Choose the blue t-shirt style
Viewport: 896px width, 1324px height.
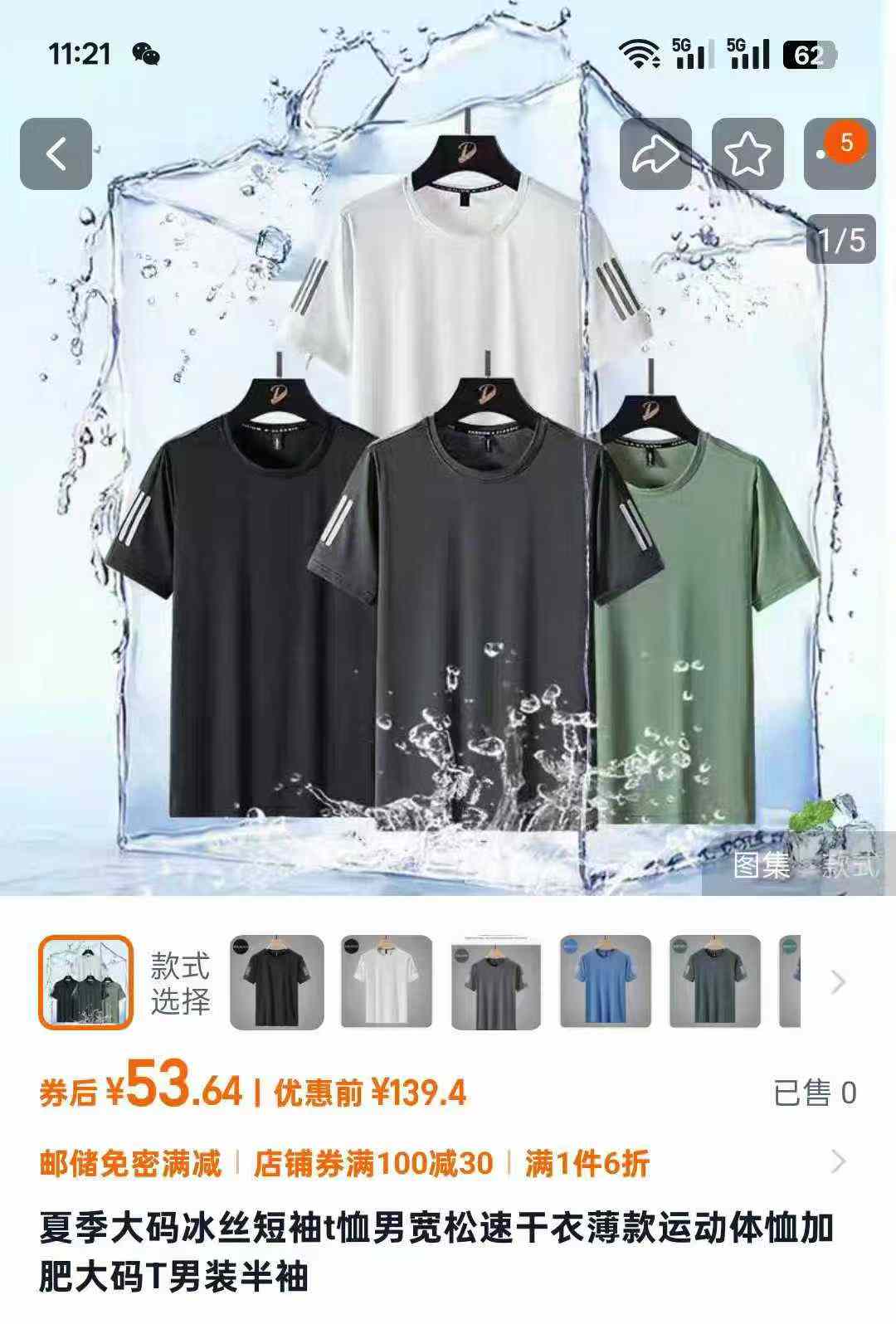(x=606, y=982)
